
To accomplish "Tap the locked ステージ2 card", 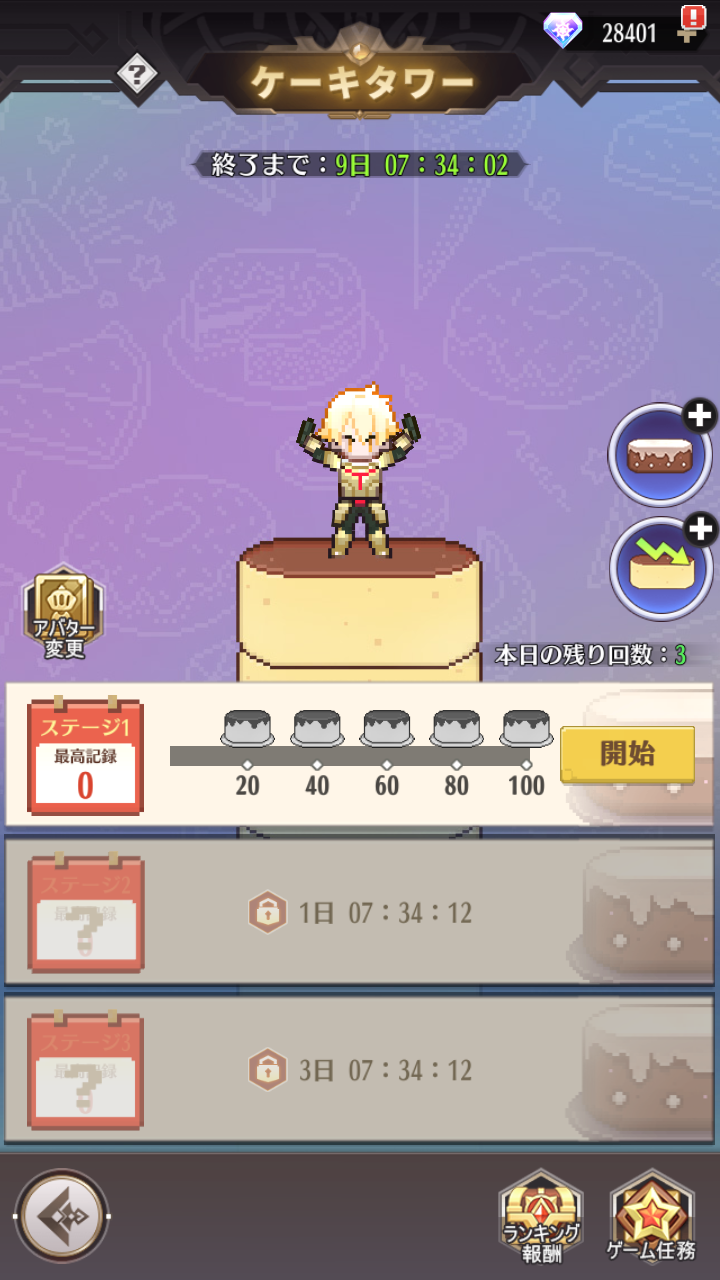I will pos(359,912).
